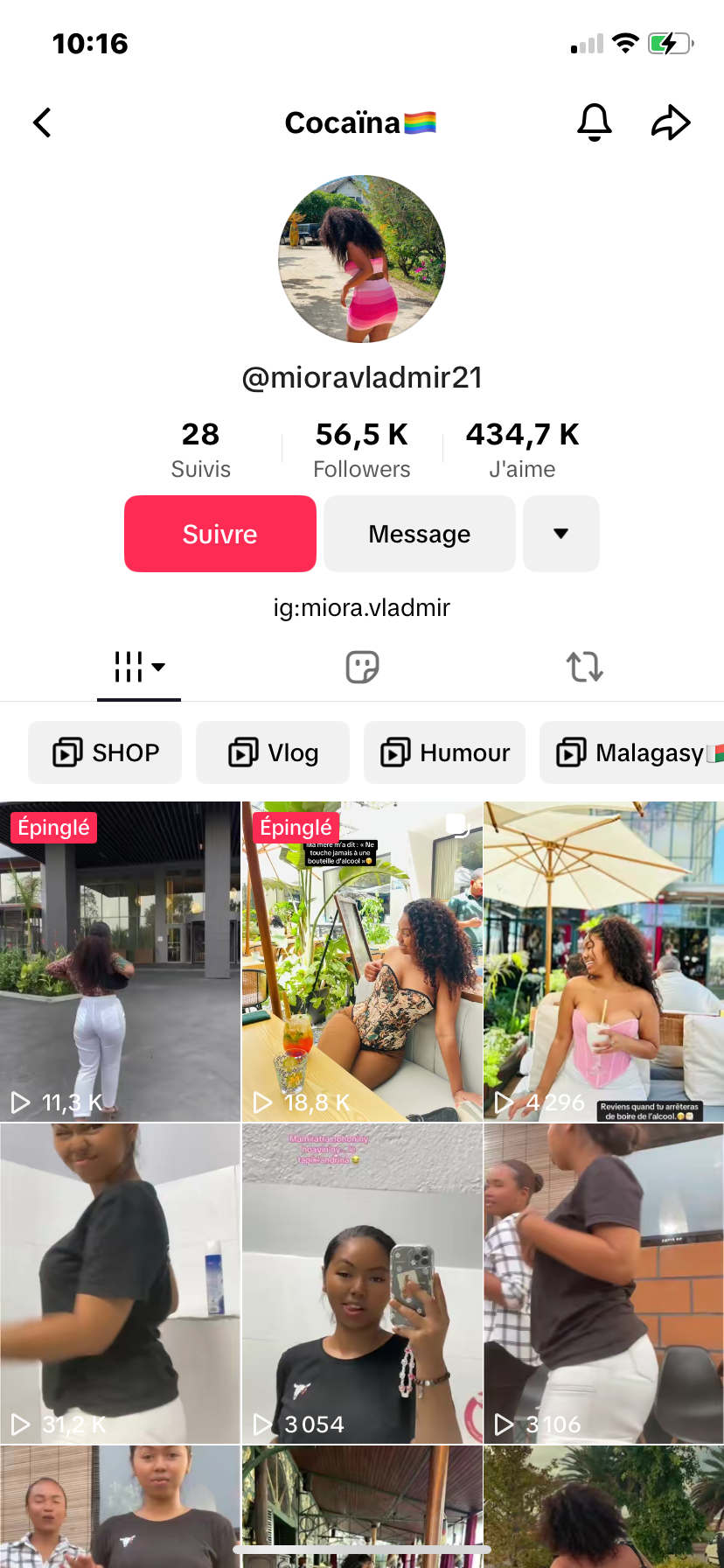
Task: Switch to the videos grid tab
Action: [x=139, y=667]
